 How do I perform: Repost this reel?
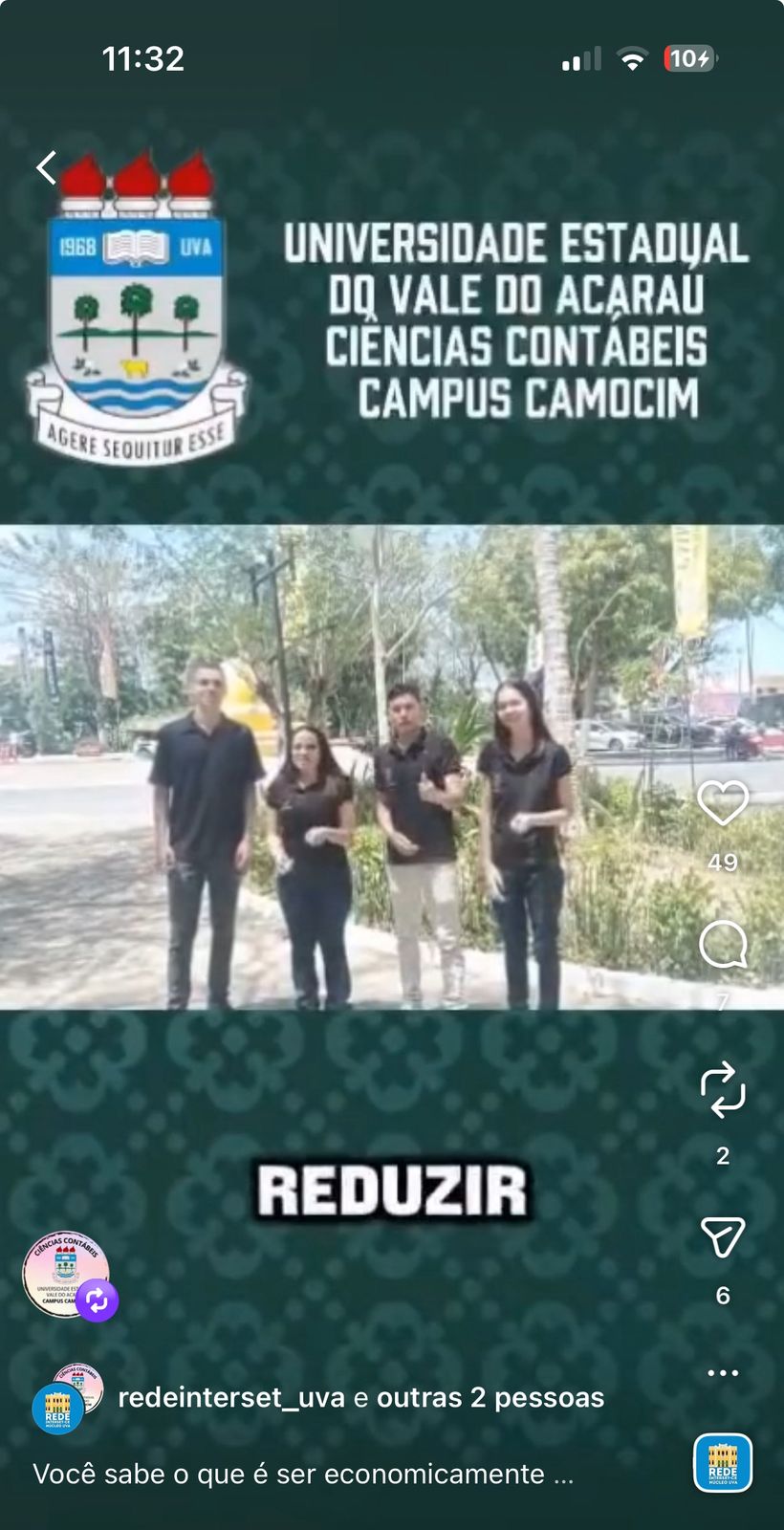coord(723,1089)
